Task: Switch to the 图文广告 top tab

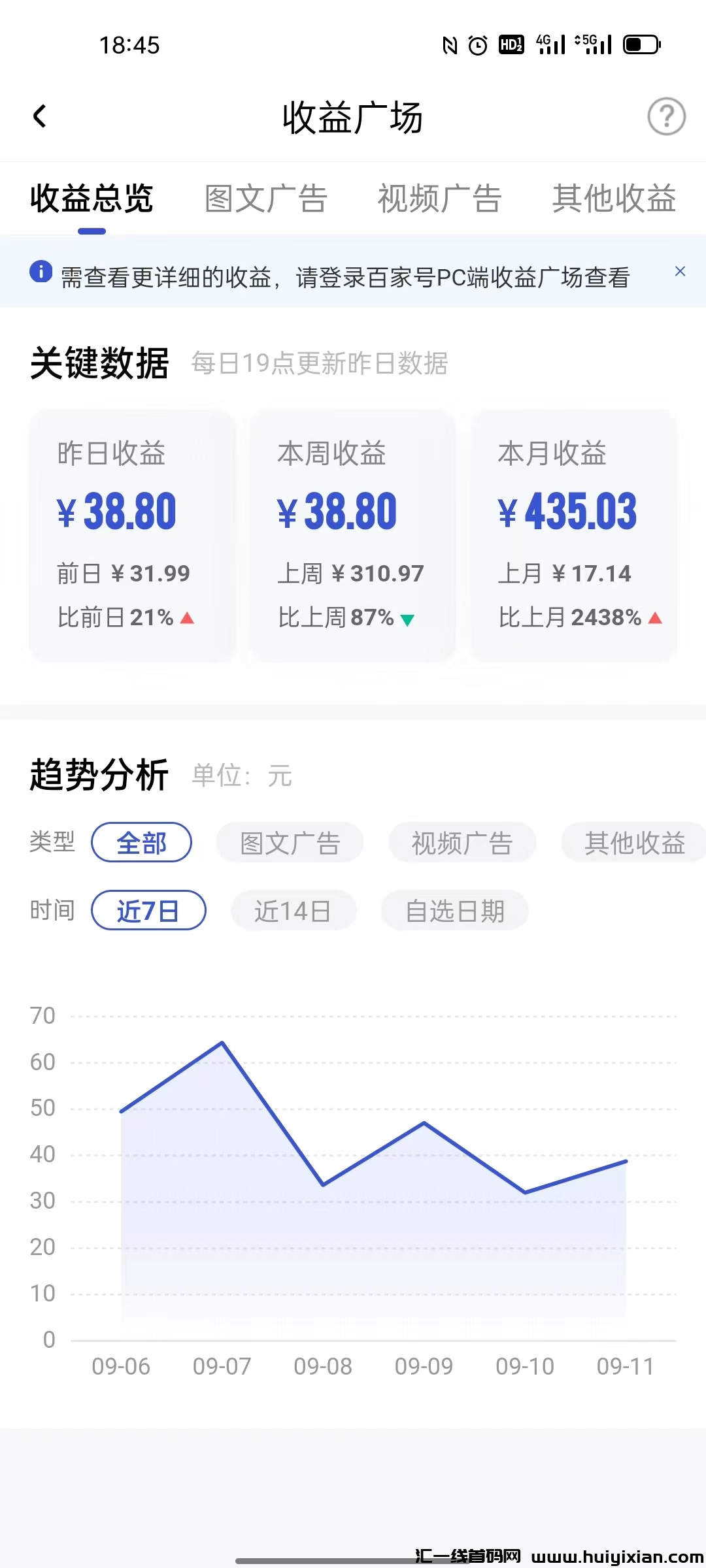Action: coord(266,199)
